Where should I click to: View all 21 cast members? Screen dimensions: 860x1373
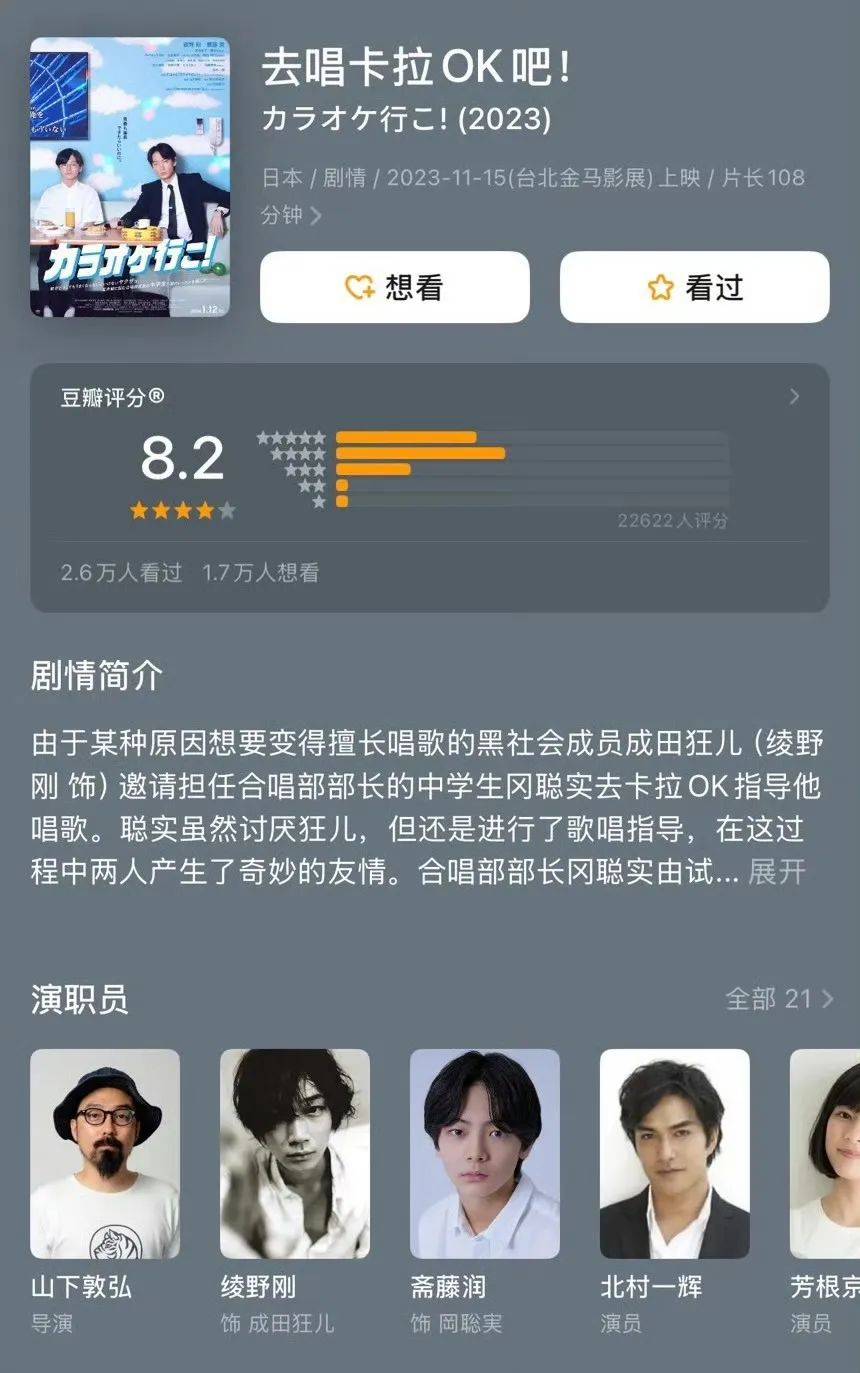pos(779,998)
